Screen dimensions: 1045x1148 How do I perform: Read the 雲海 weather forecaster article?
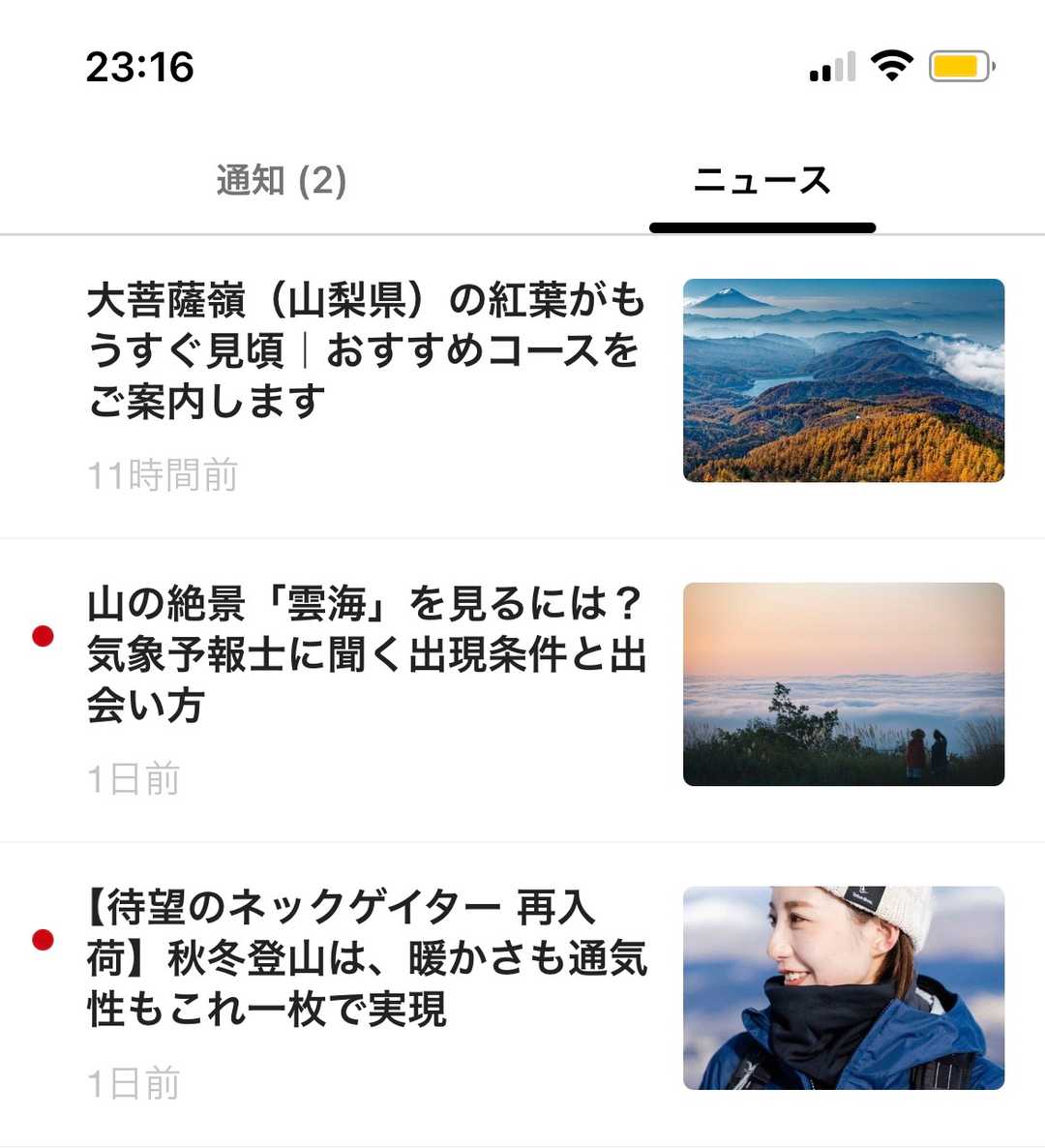coord(366,654)
